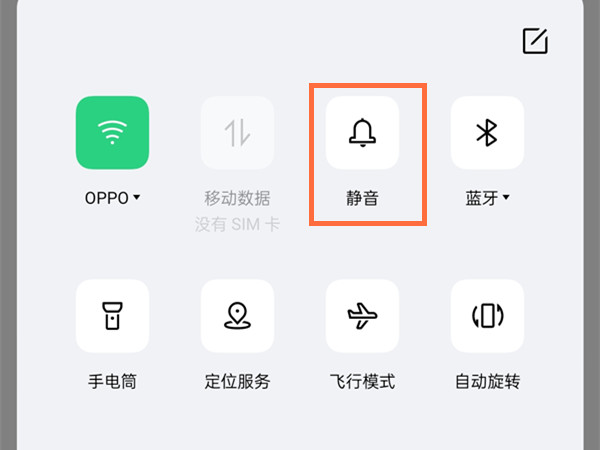Turn off the OPPO Wi-Fi toggle
The image size is (600, 450).
pos(112,132)
